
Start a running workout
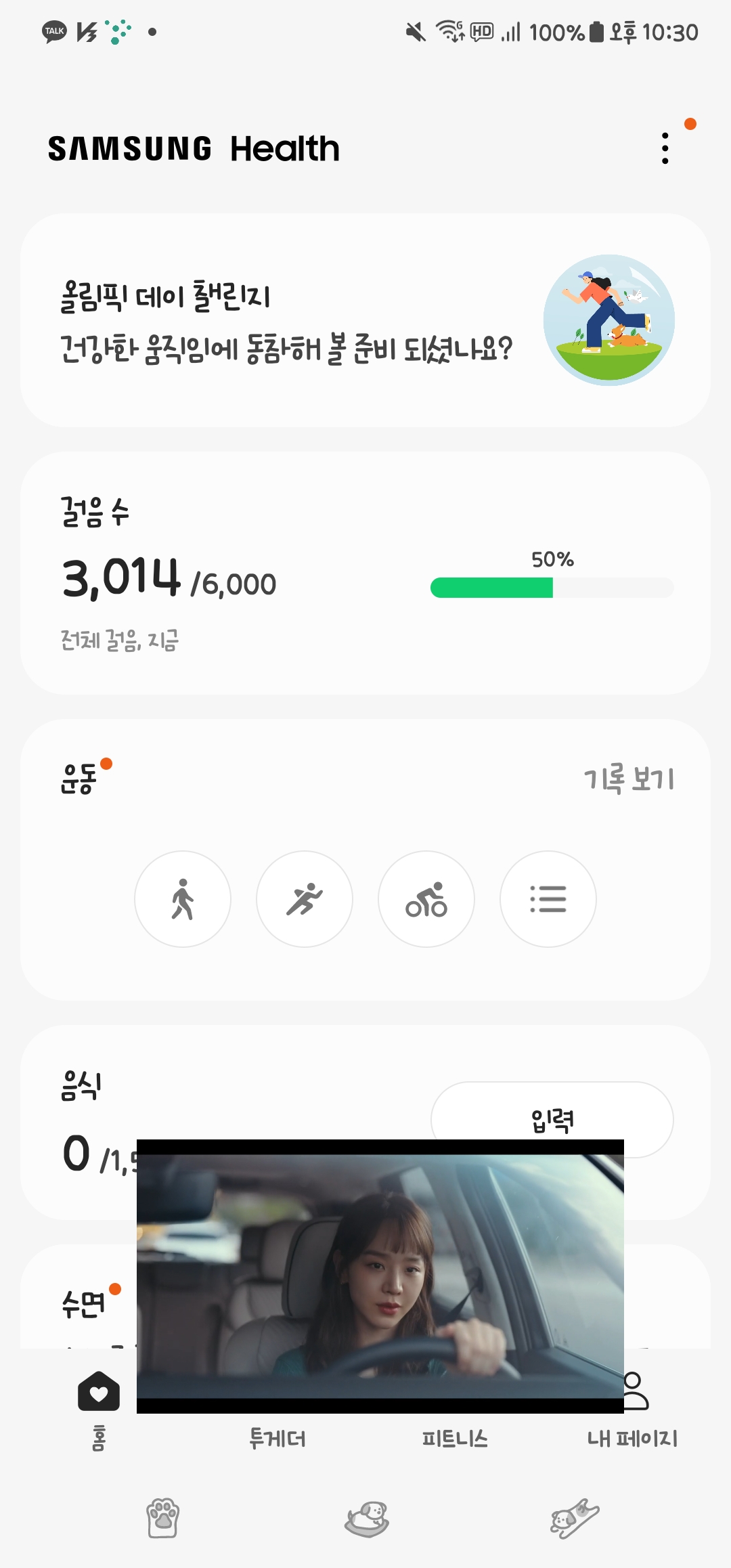point(305,899)
